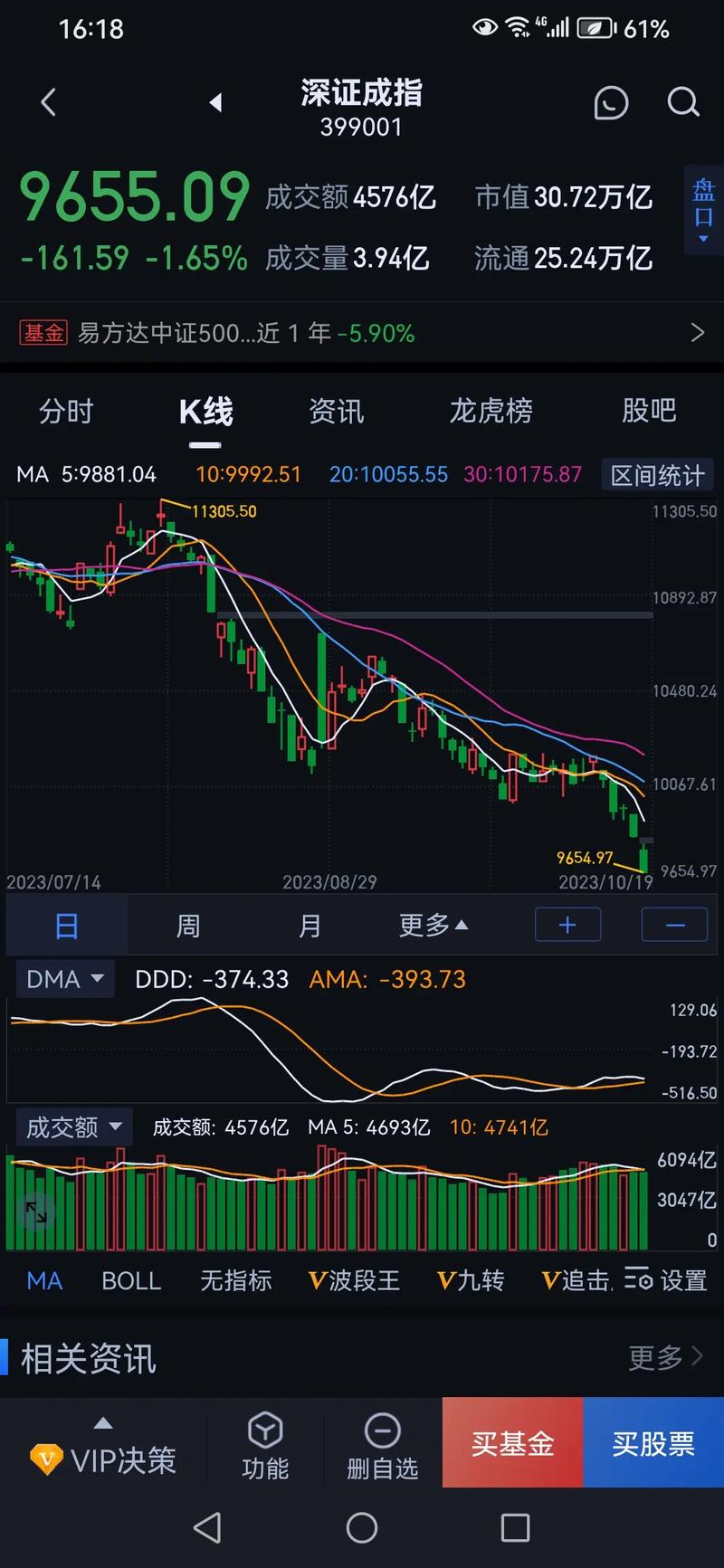The height and width of the screenshot is (1568, 724).
Task: Open the search magnifier icon
Action: coord(683,102)
